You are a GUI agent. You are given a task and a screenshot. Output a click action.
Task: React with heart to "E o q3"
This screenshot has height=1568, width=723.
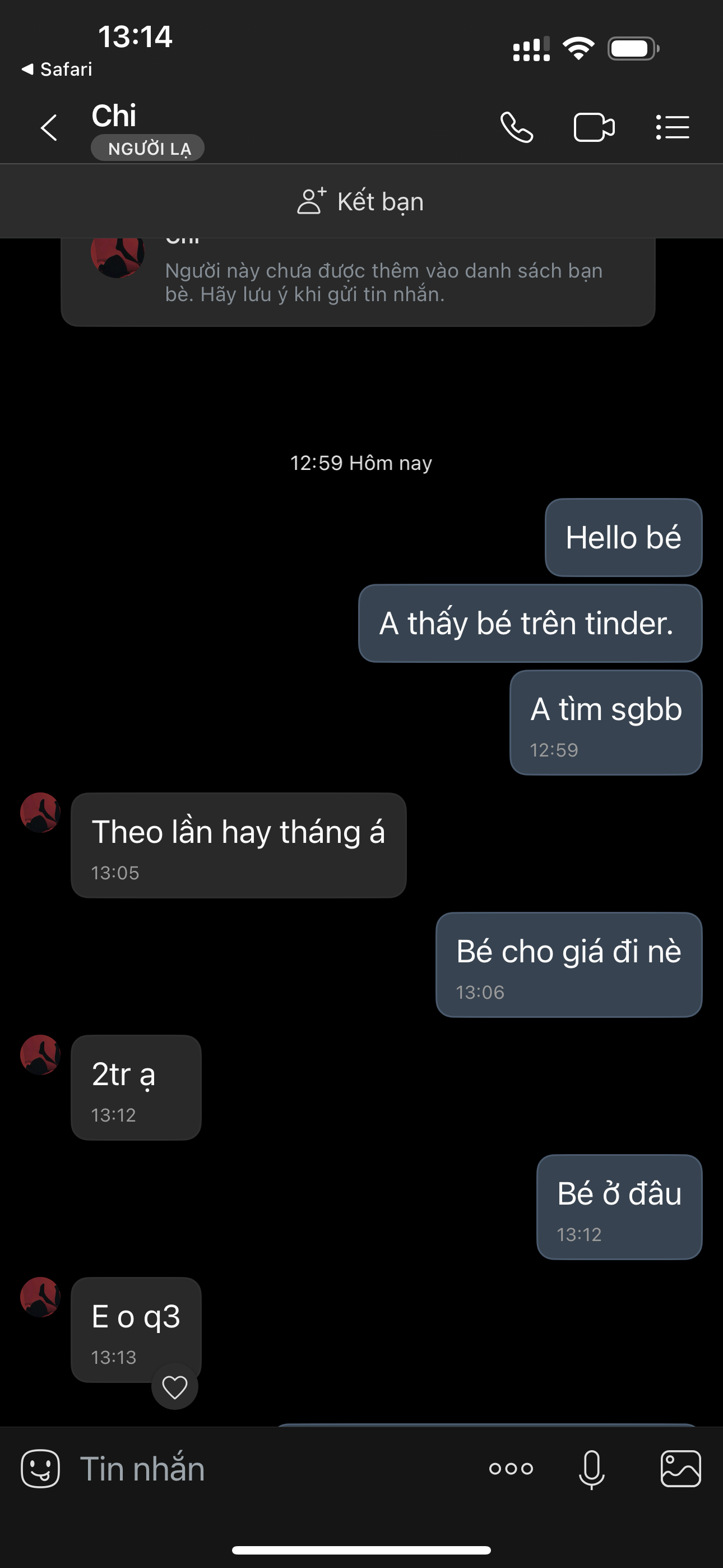click(x=175, y=1387)
